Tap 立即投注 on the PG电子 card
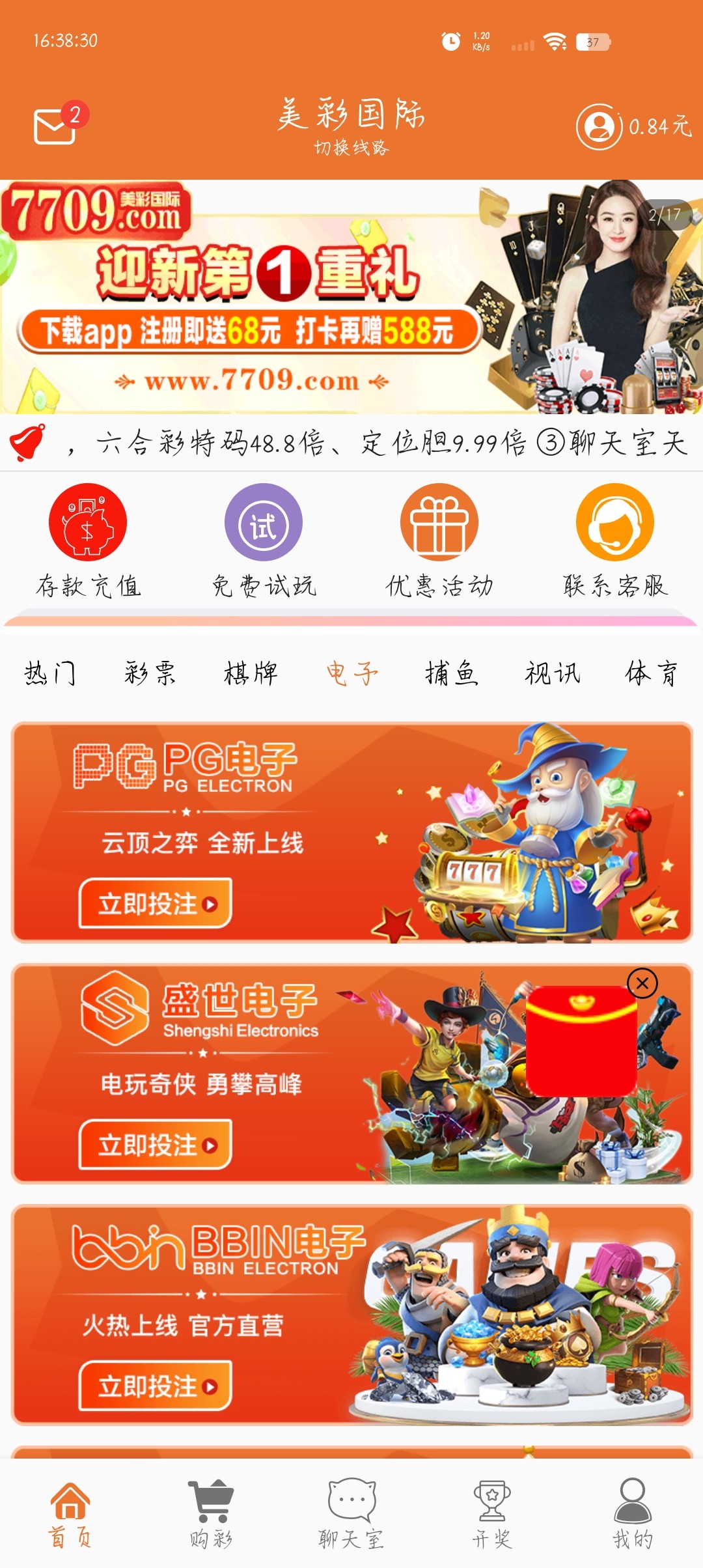Screen dimensions: 703x1568 pos(156,903)
